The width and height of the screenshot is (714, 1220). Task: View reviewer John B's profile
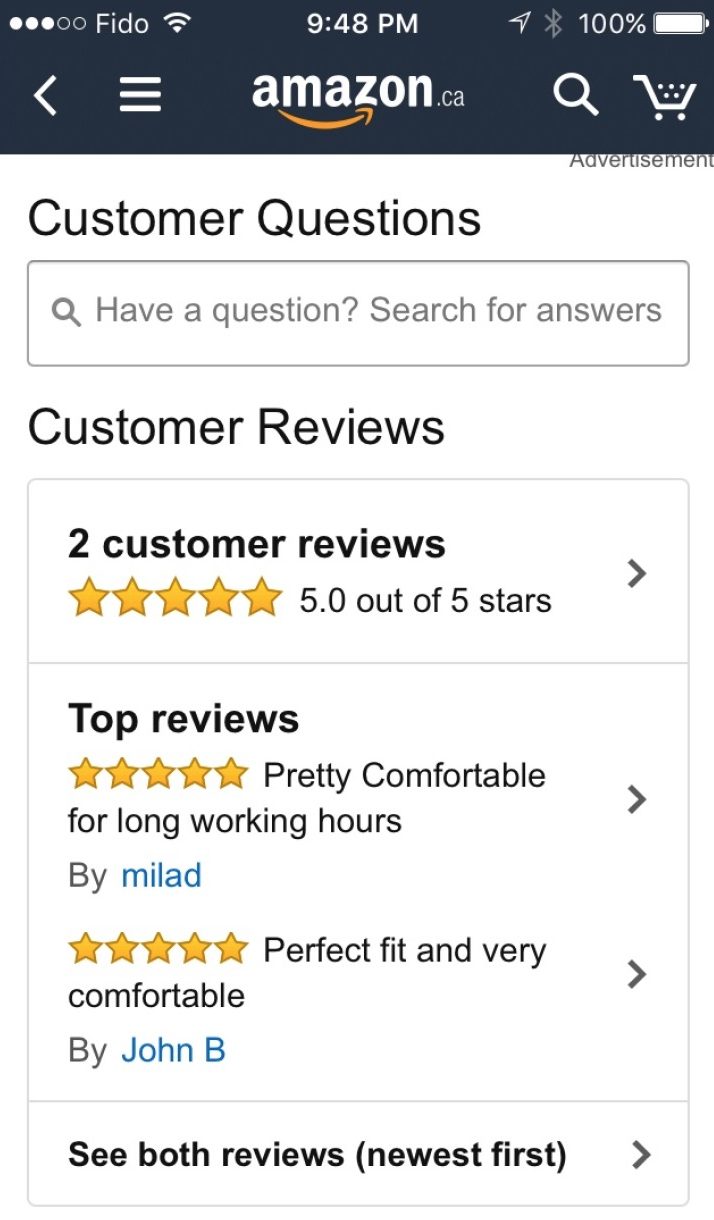pos(173,1051)
